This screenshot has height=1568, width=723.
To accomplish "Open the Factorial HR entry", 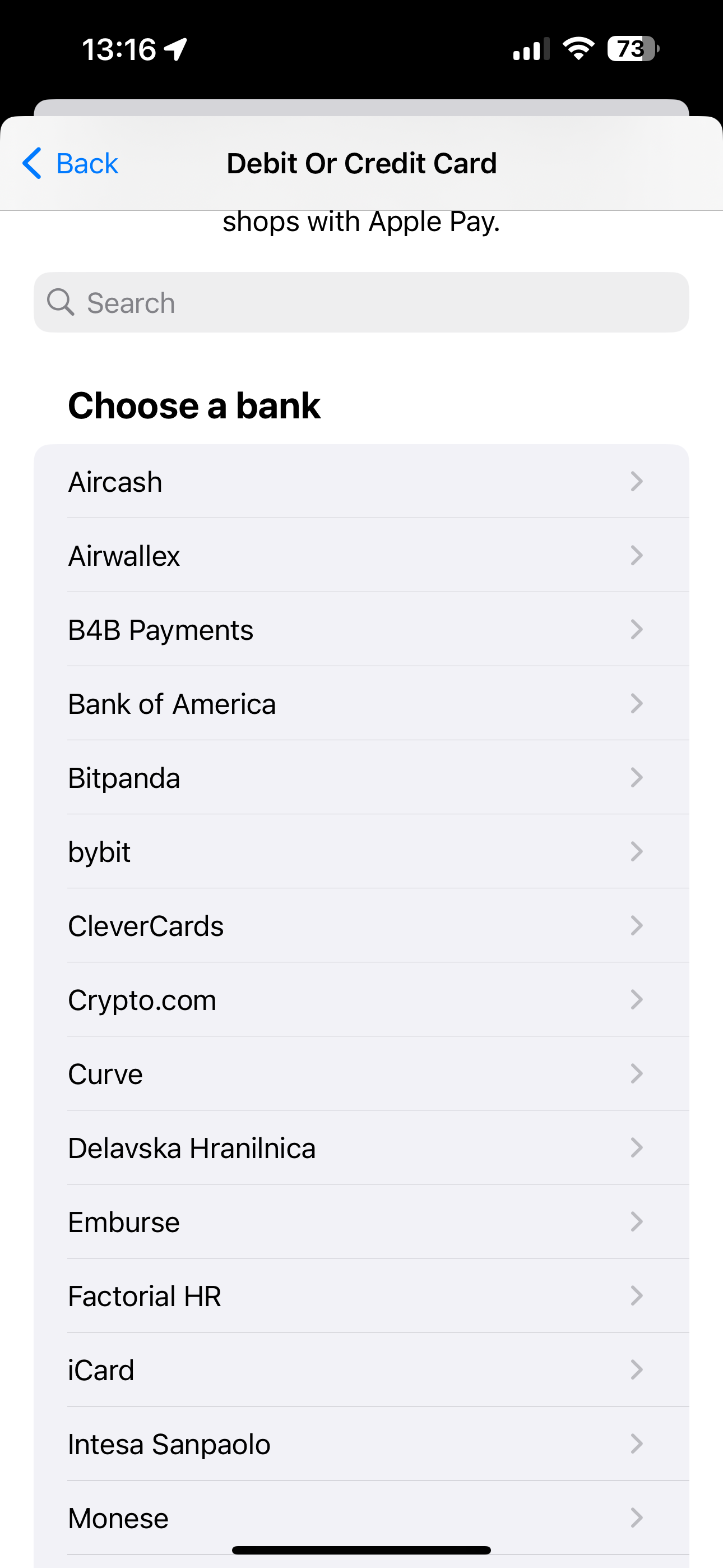I will (x=361, y=1296).
